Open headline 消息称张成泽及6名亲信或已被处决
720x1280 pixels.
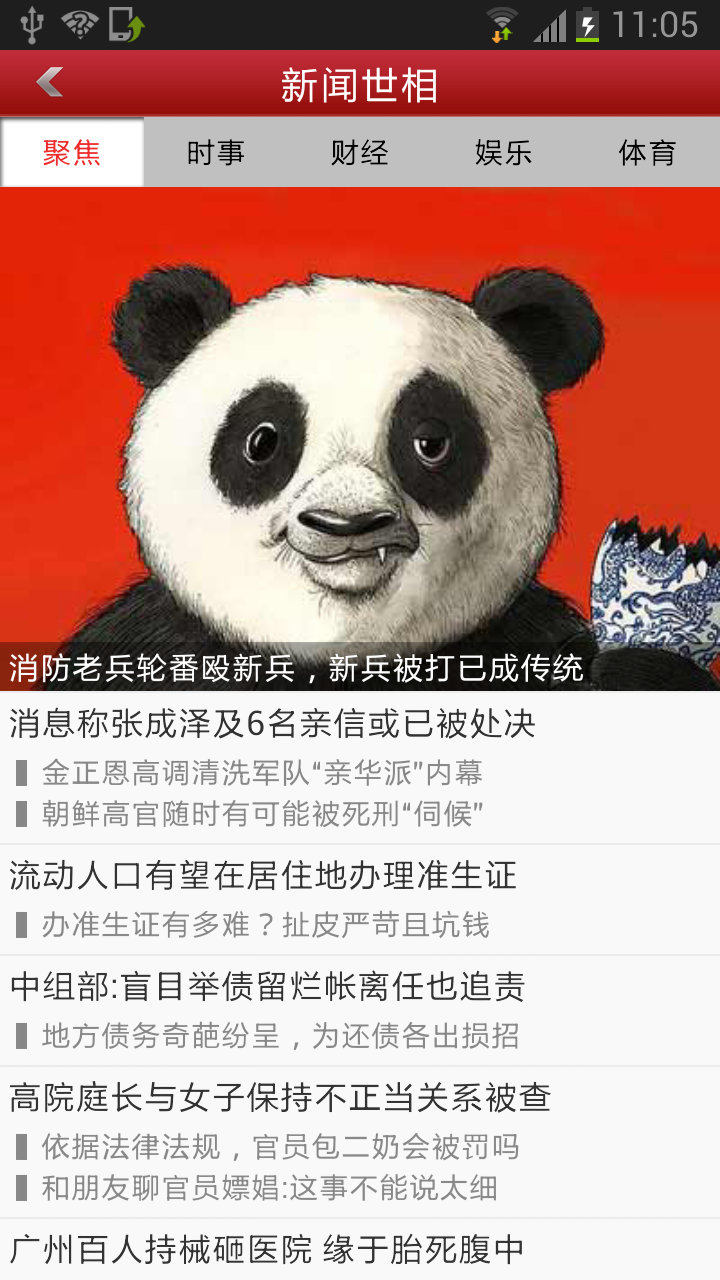point(273,723)
